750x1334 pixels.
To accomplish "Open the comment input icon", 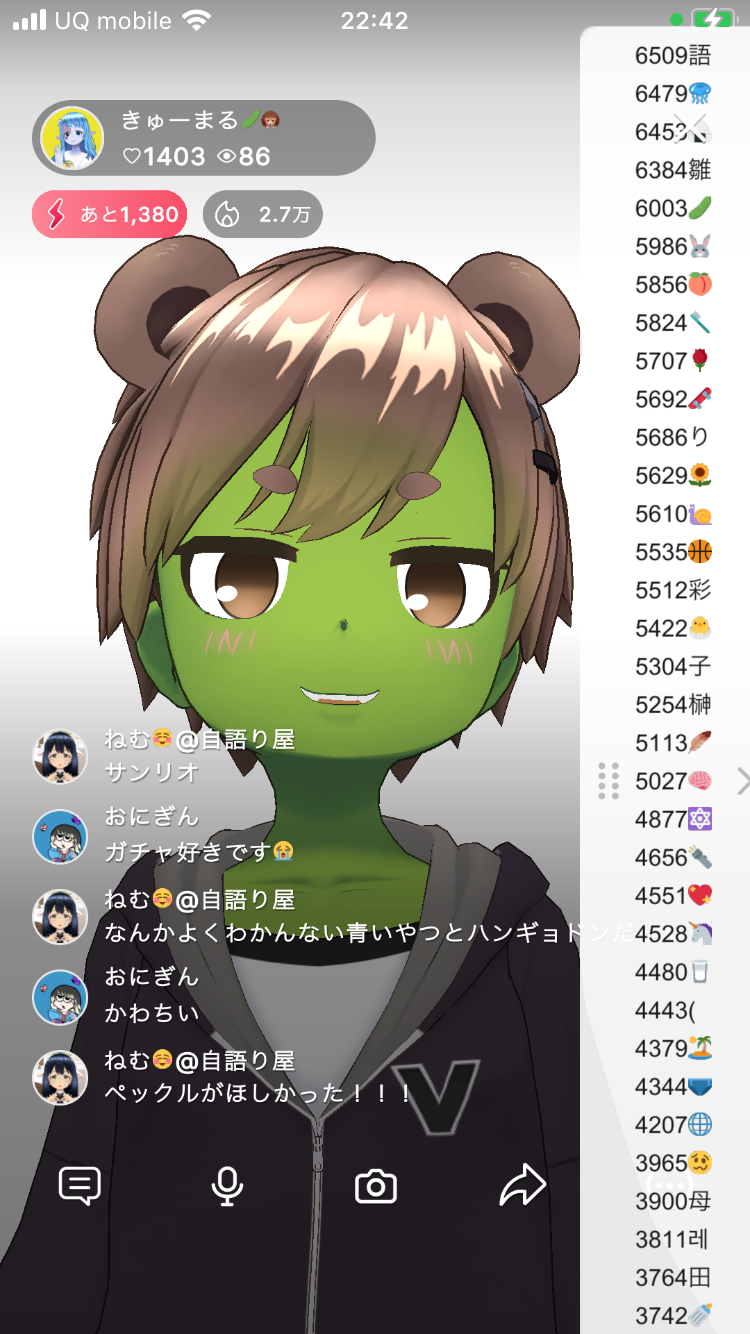I will coord(80,1186).
